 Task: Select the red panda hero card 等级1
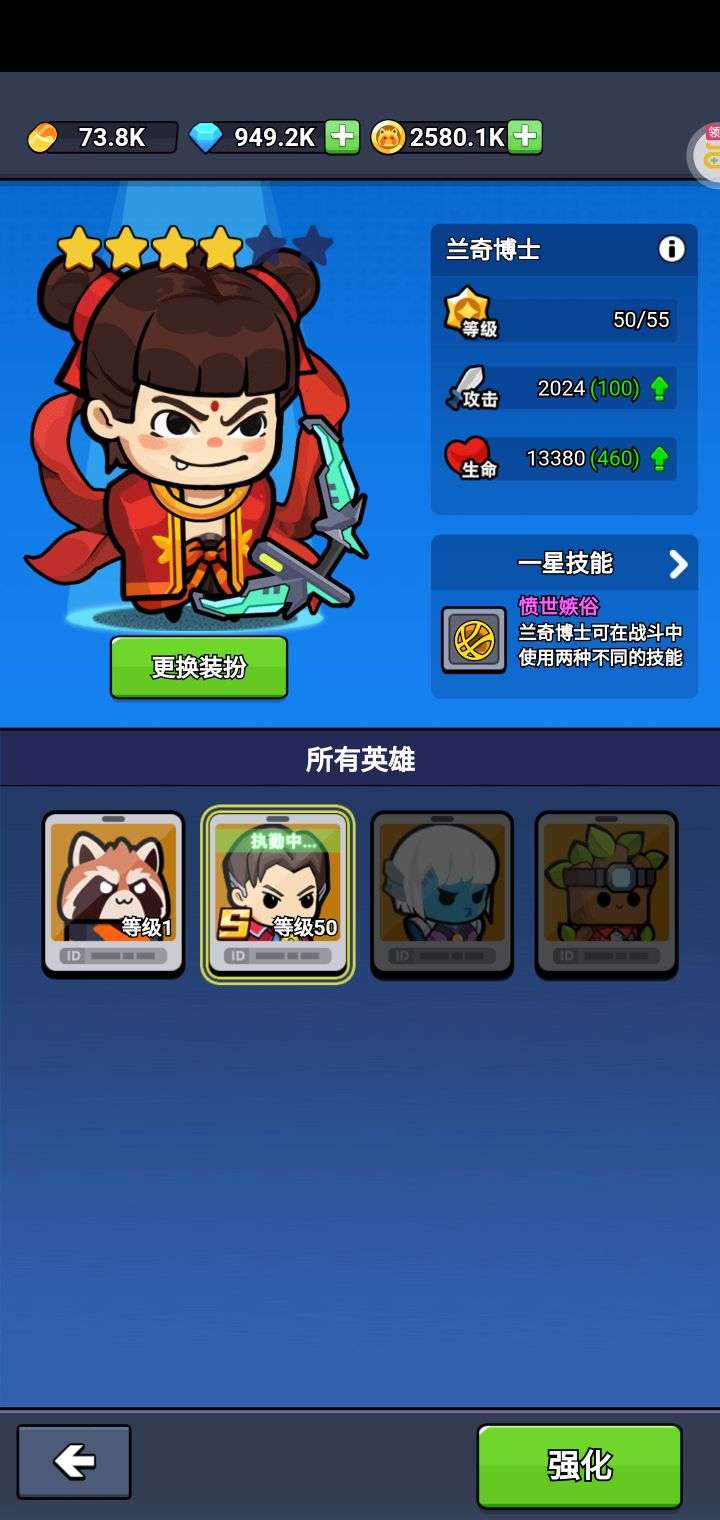tap(113, 894)
